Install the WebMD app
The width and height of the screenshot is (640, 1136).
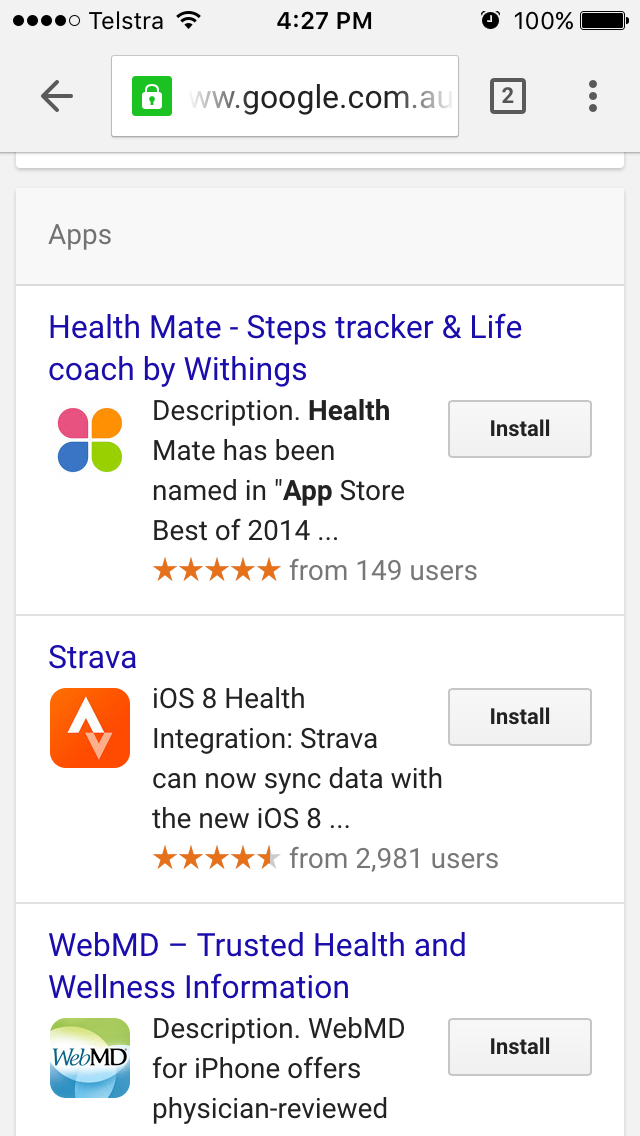520,1047
